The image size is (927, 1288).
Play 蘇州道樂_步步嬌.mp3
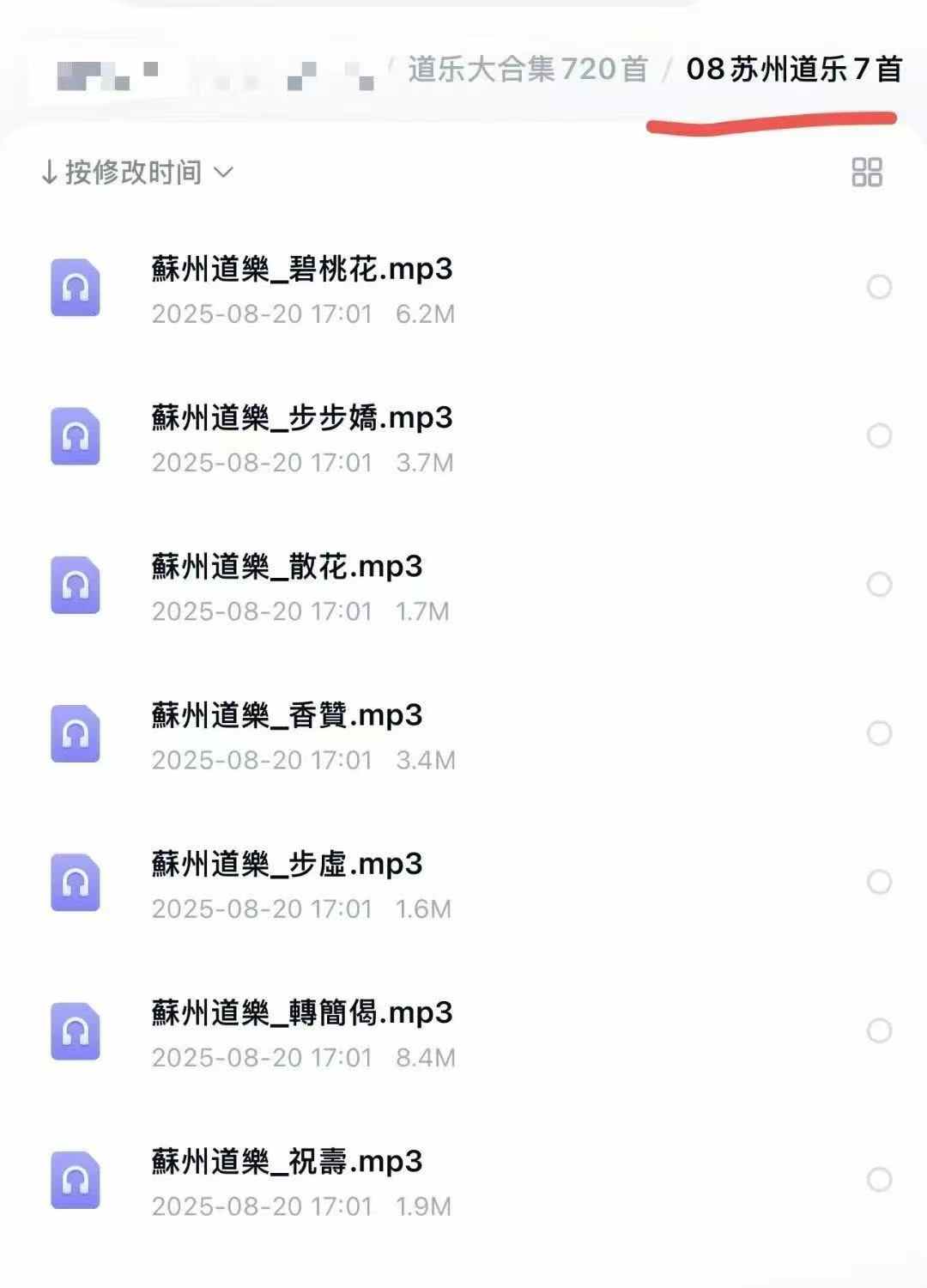click(x=302, y=418)
